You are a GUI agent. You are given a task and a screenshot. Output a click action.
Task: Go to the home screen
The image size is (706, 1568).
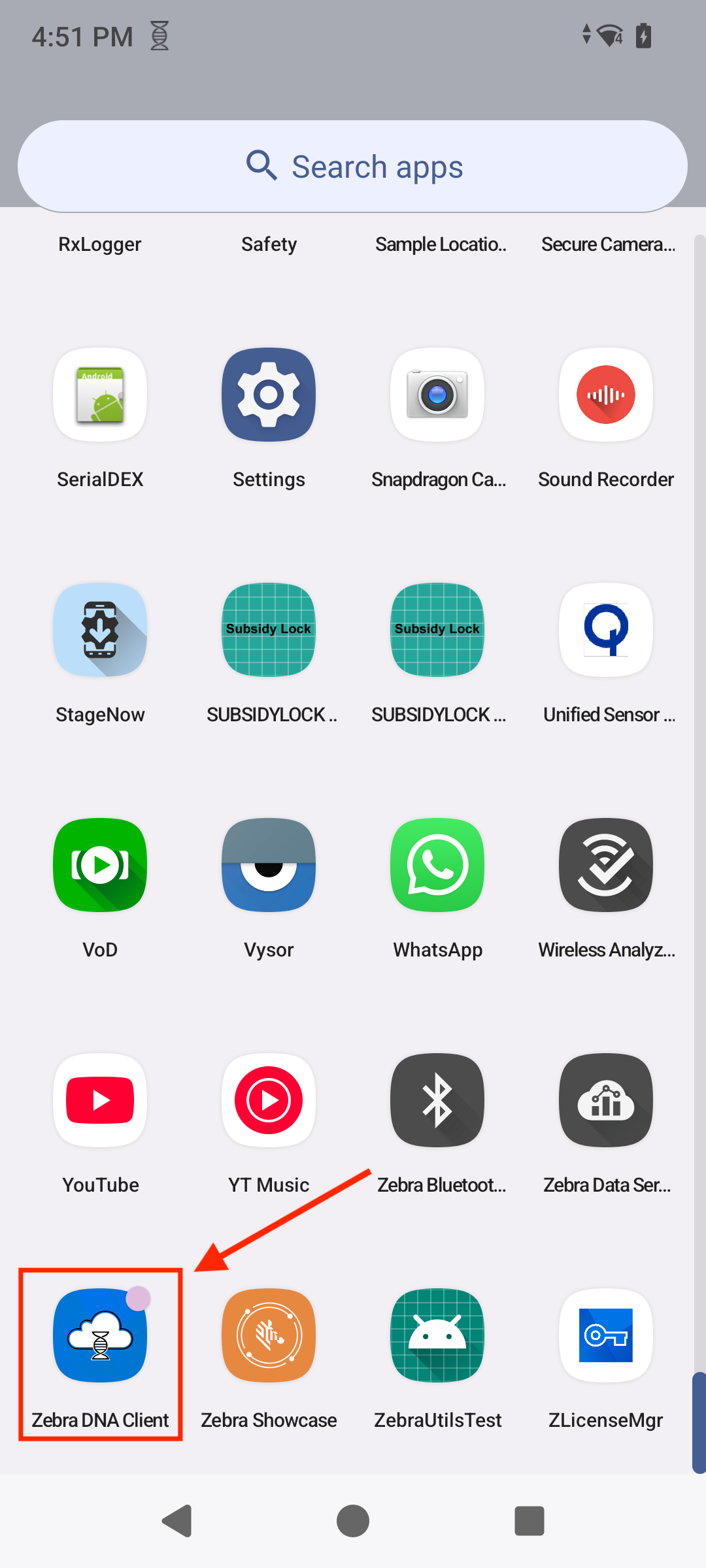(353, 1521)
